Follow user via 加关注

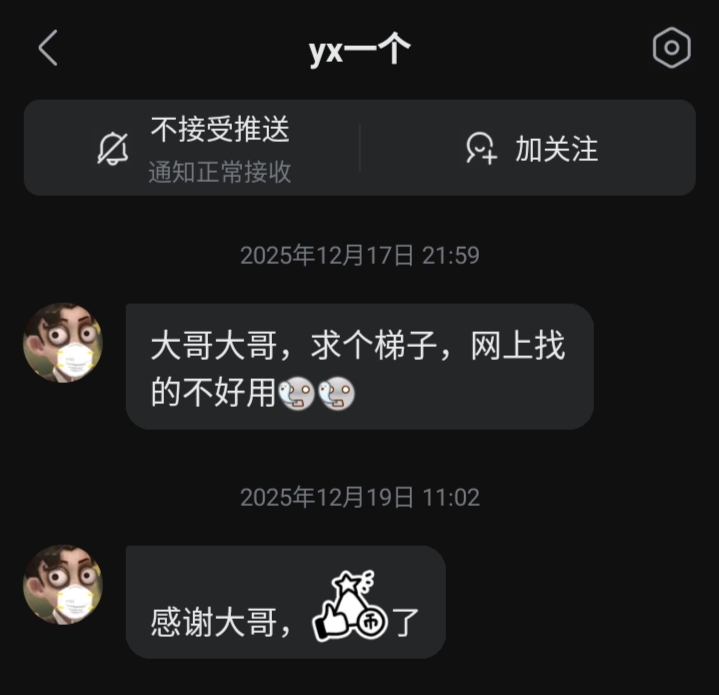[x=531, y=148]
